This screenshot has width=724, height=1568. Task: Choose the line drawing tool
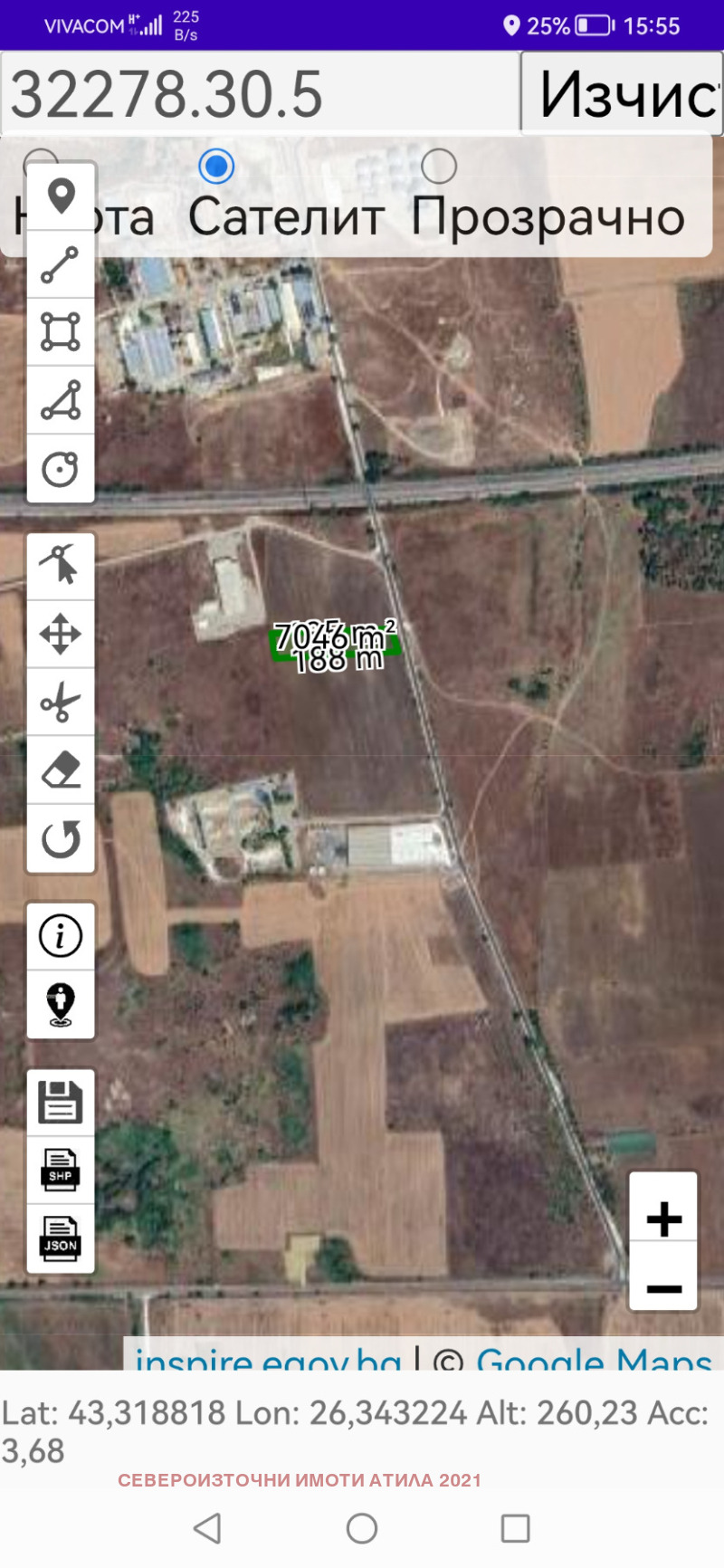point(61,264)
